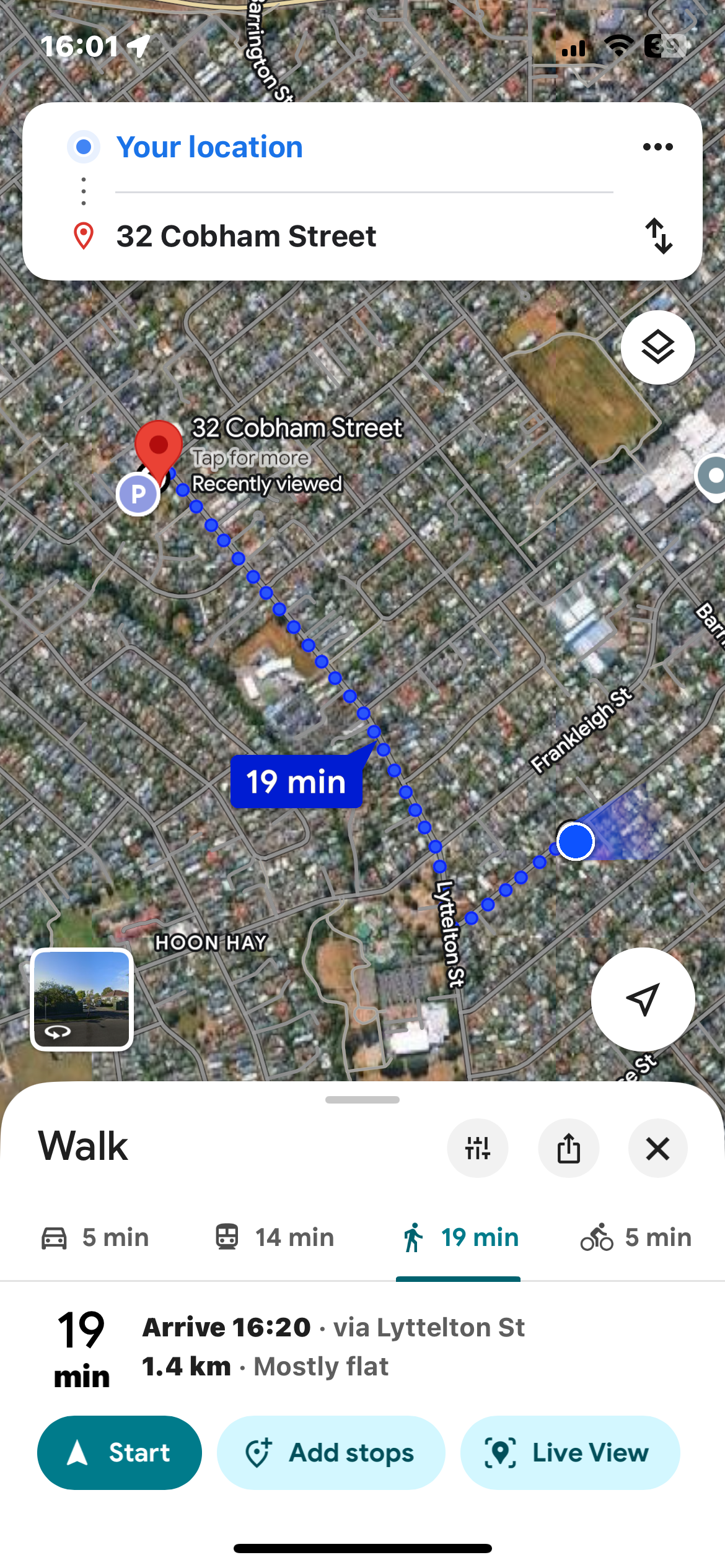Switch to cycling directions, 5 min
This screenshot has height=1568, width=725.
pos(636,1237)
